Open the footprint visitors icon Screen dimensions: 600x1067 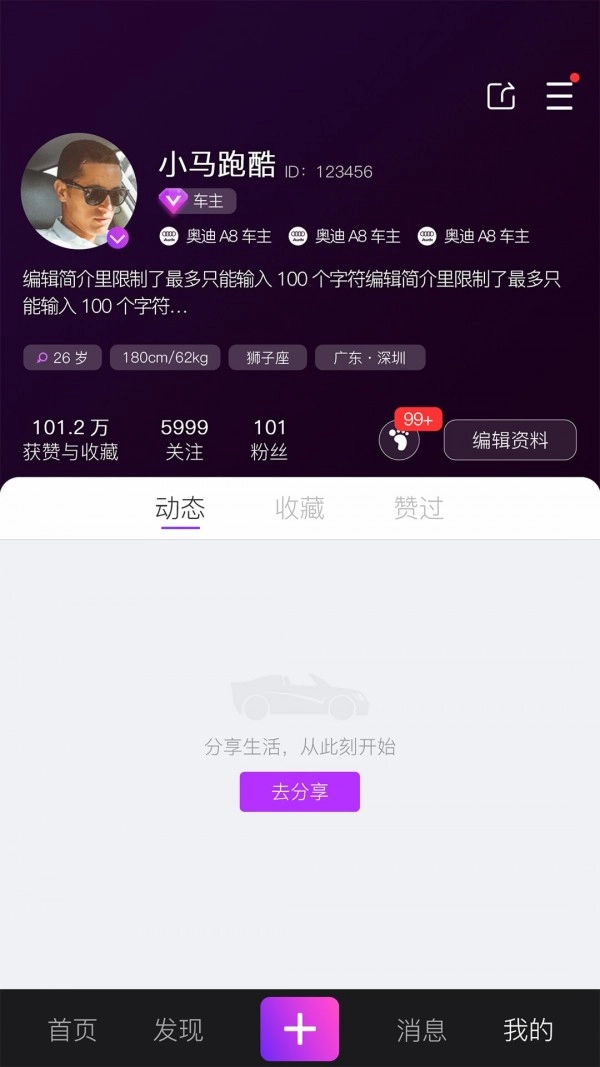[399, 440]
